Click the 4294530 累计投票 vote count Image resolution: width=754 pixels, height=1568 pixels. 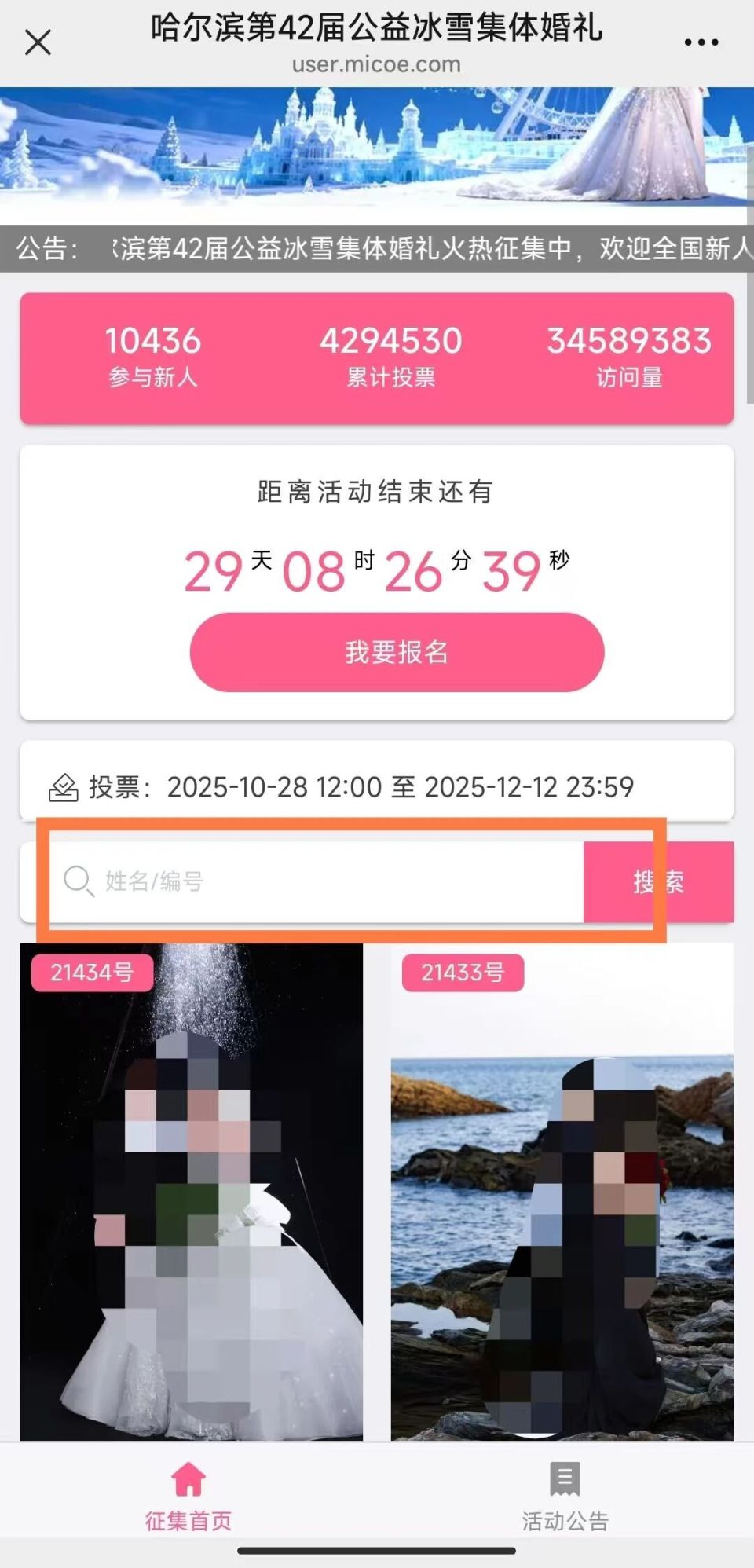tap(390, 355)
